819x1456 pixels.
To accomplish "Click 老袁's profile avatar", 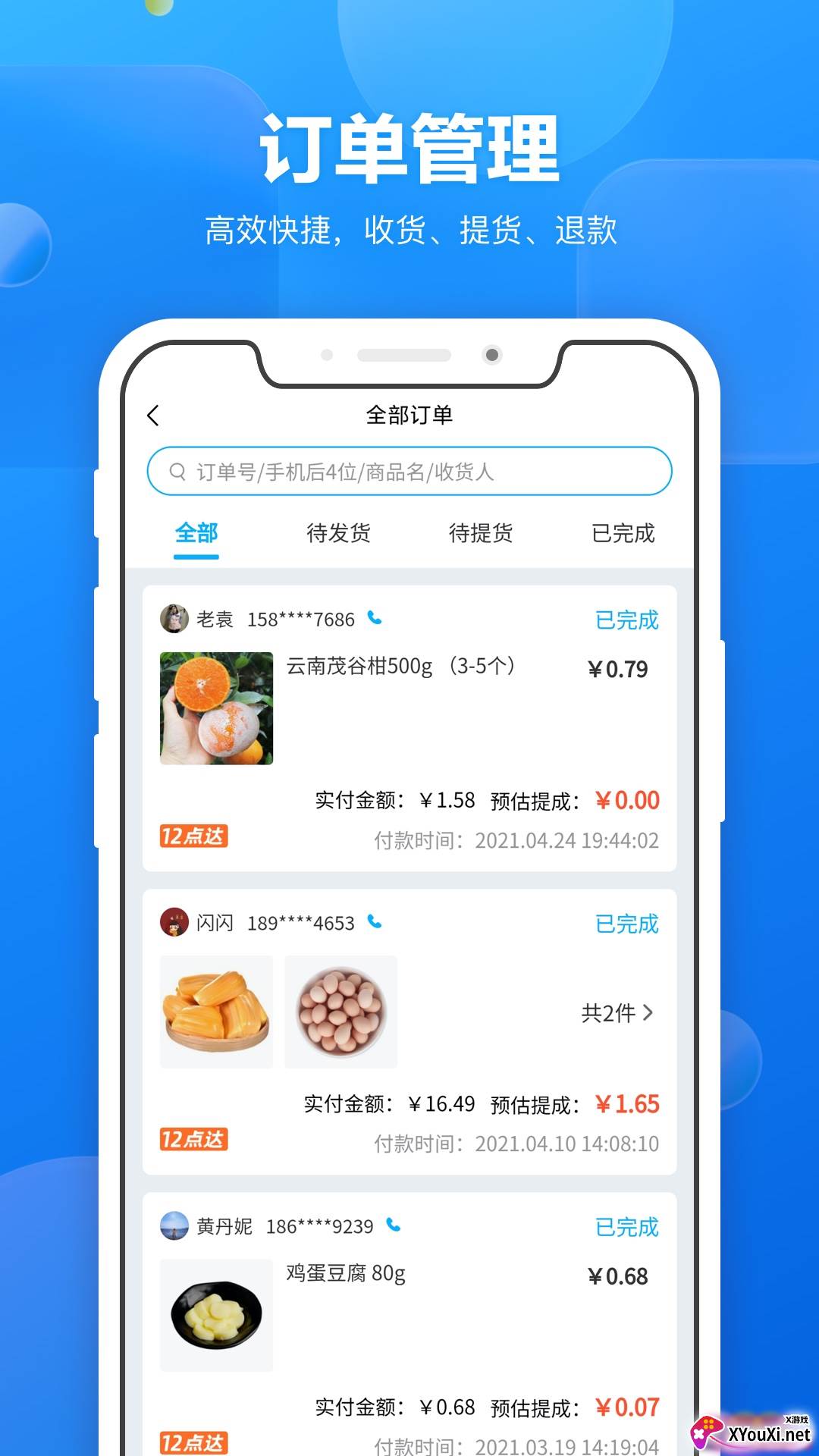I will pyautogui.click(x=173, y=618).
